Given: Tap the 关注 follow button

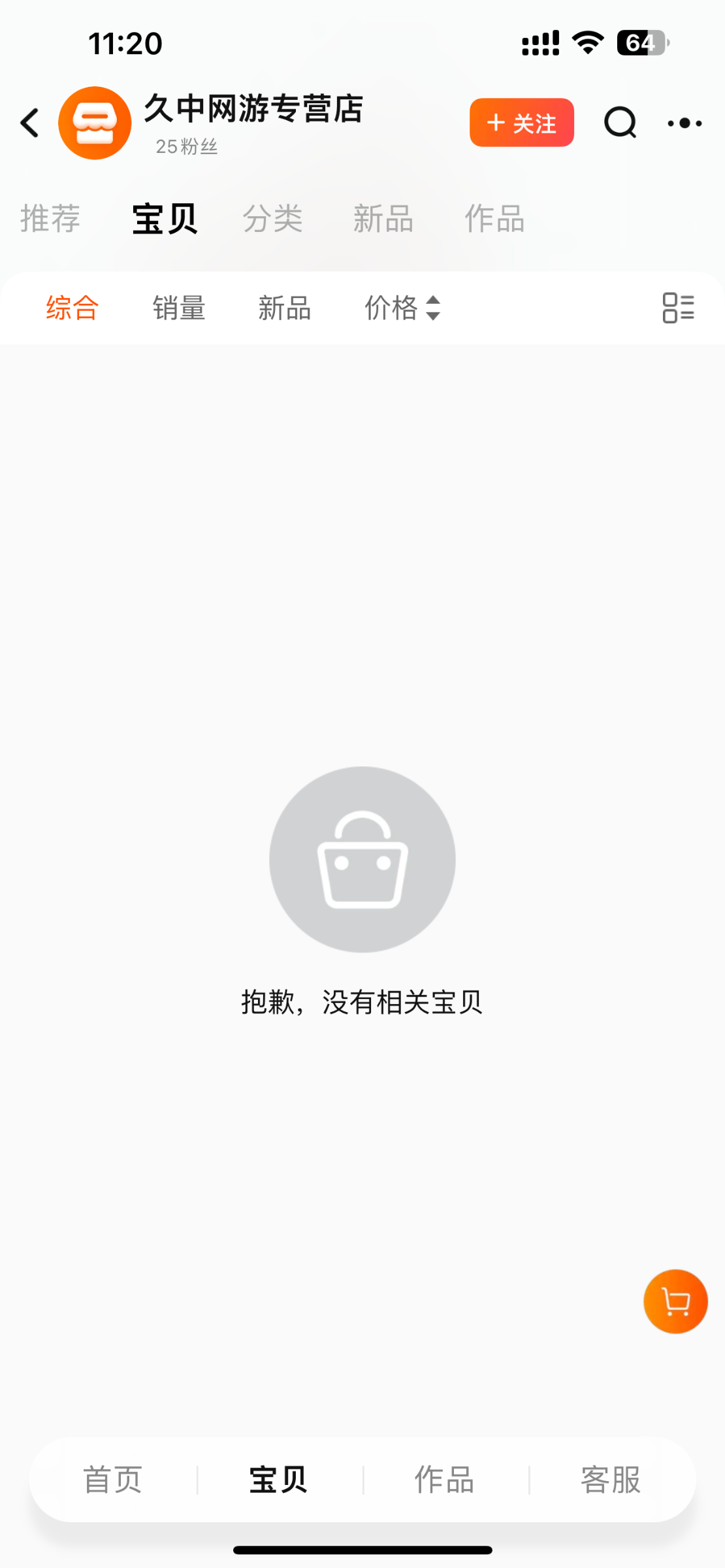Looking at the screenshot, I should (521, 123).
